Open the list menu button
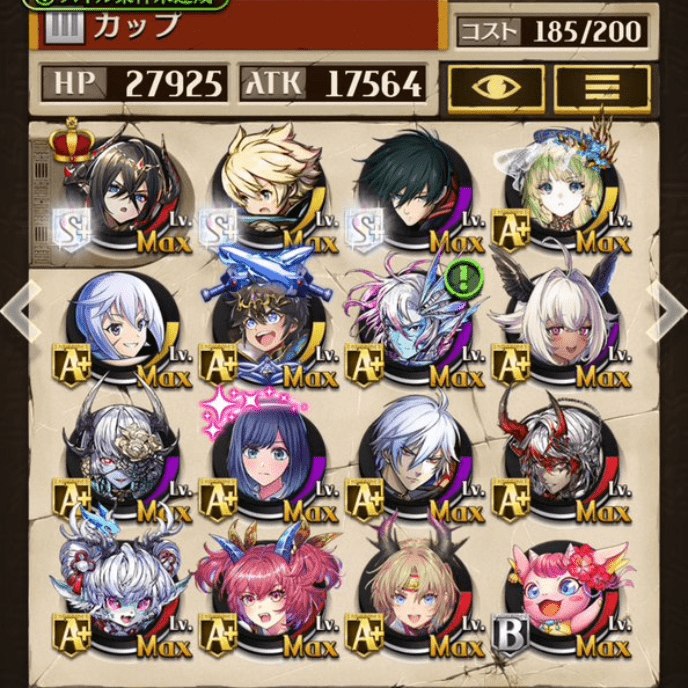Viewport: 688px width, 688px height. click(x=603, y=86)
